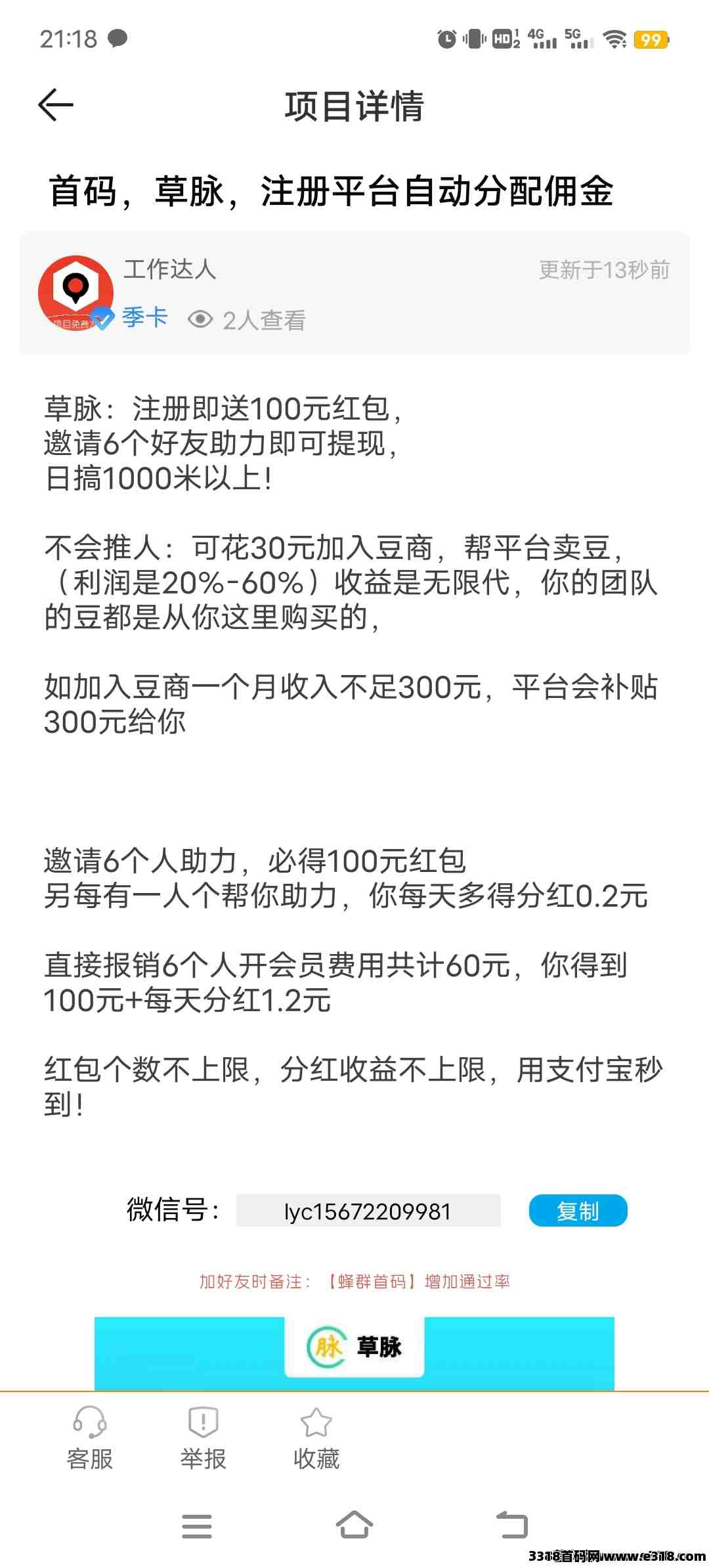Add project to favorites with 收藏
The height and width of the screenshot is (1568, 709).
316,1438
